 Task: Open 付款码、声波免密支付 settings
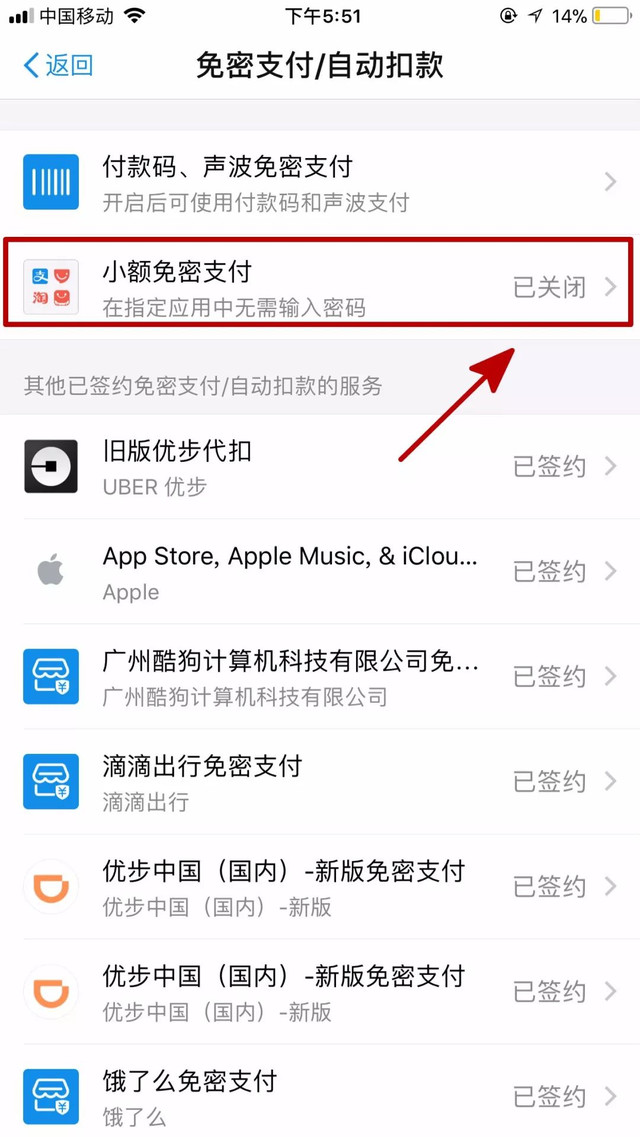click(x=320, y=182)
